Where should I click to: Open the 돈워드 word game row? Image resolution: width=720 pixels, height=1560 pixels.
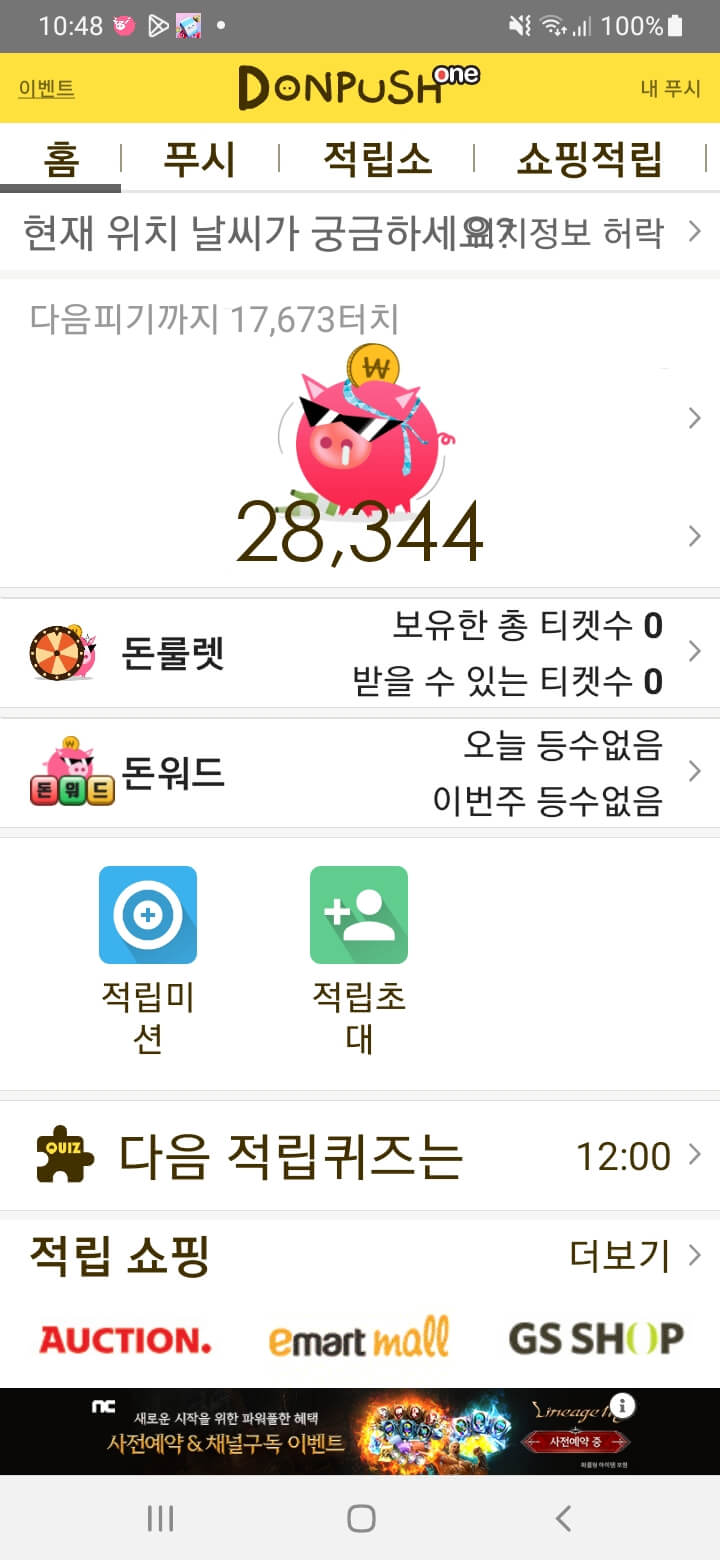360,772
